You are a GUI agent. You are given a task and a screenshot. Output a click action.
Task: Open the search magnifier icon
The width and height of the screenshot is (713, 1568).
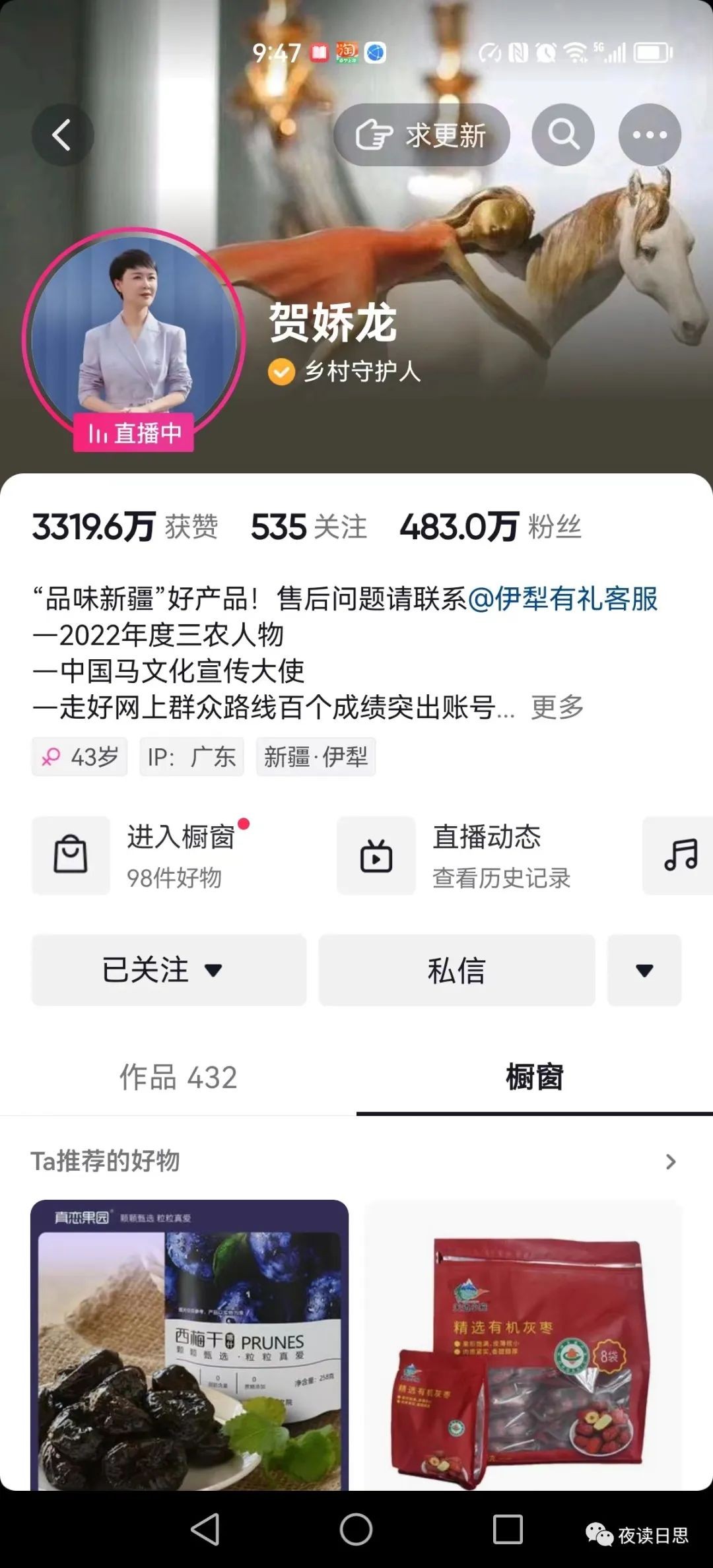[563, 135]
